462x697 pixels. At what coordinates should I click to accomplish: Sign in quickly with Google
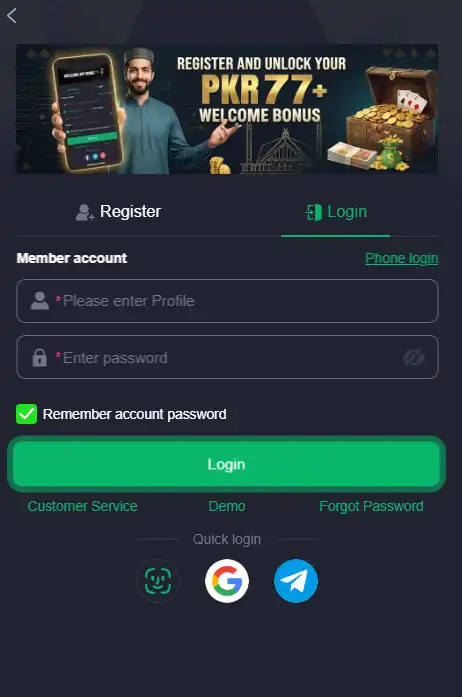tap(227, 581)
